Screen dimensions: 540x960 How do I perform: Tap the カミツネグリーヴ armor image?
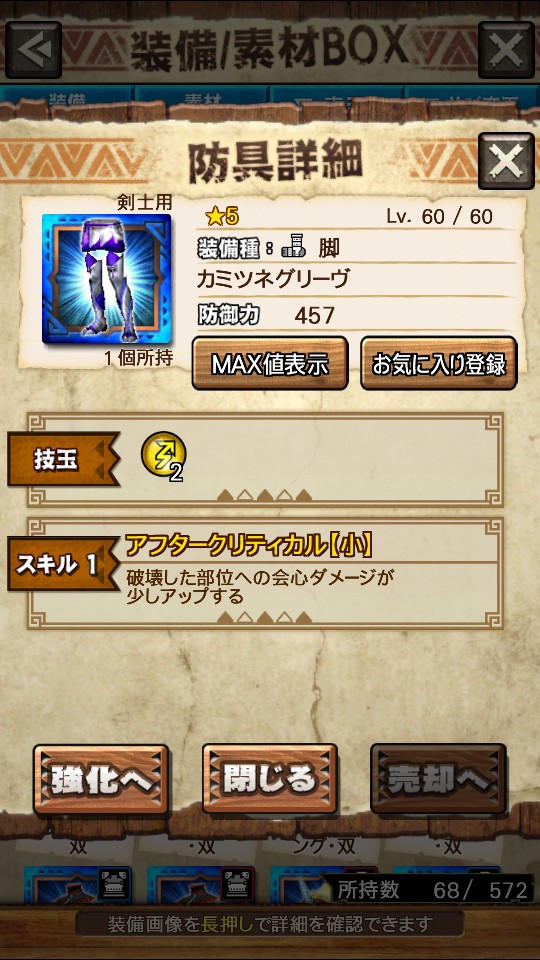coord(107,279)
